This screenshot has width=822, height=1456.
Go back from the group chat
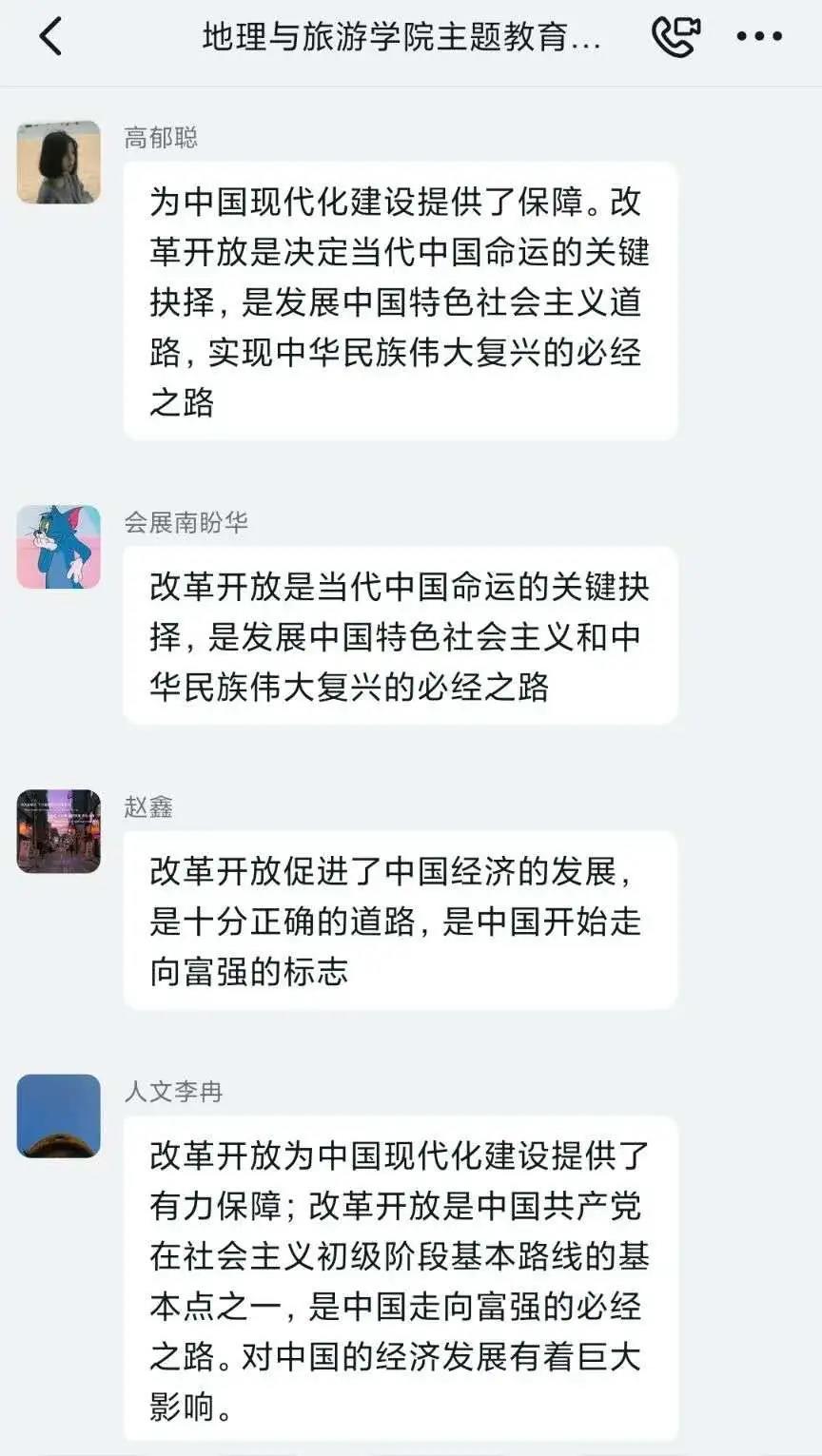coord(50,37)
